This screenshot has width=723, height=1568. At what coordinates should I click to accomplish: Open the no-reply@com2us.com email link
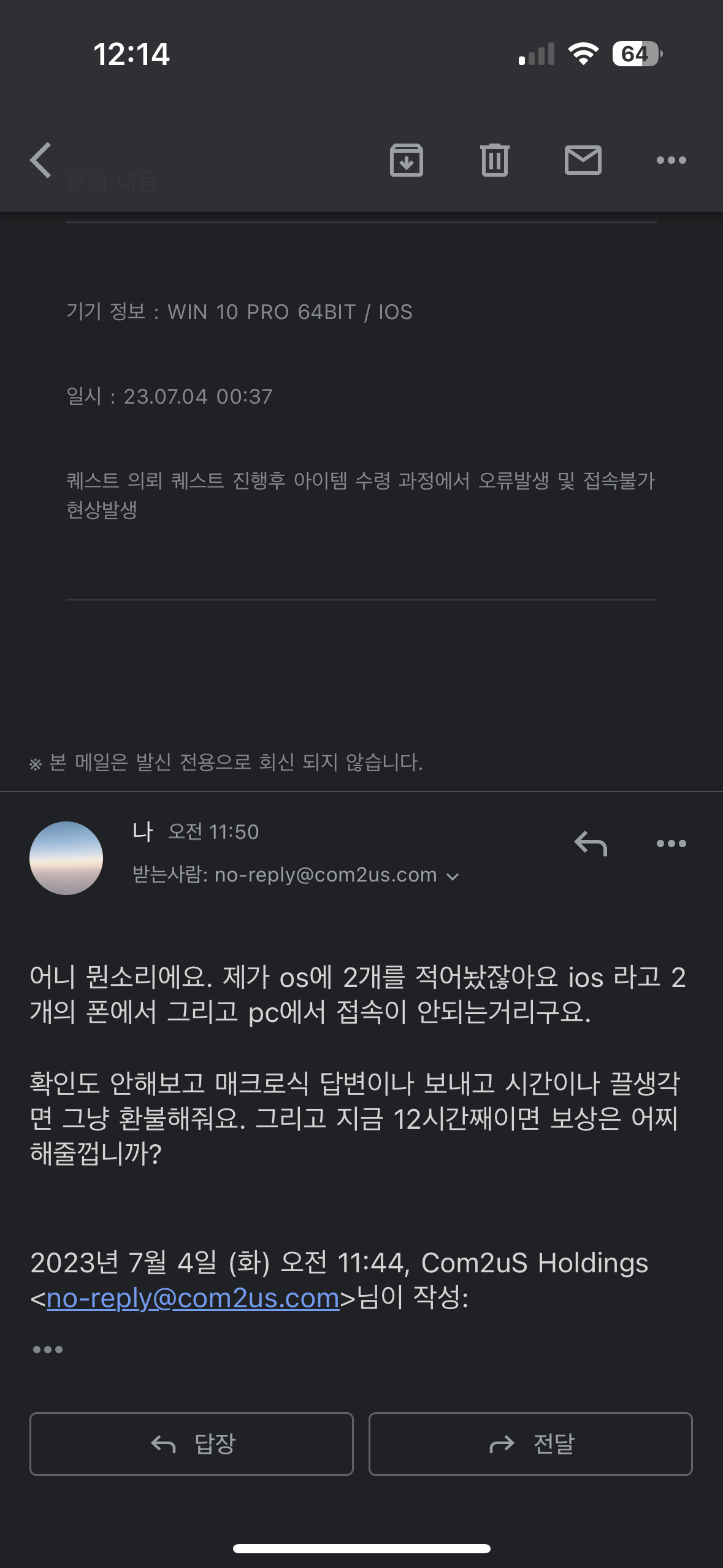point(193,1298)
